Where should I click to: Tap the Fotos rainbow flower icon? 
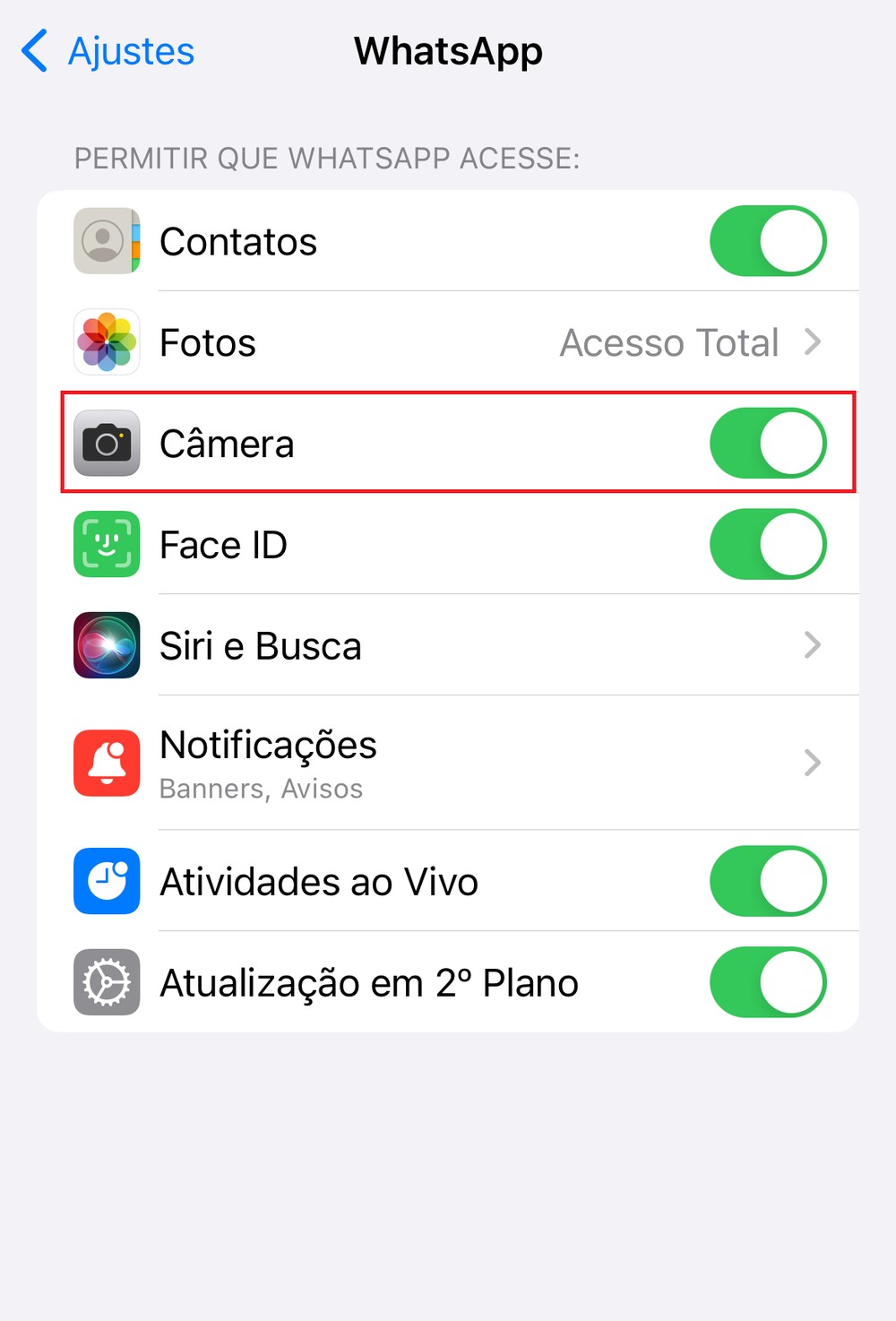tap(106, 341)
